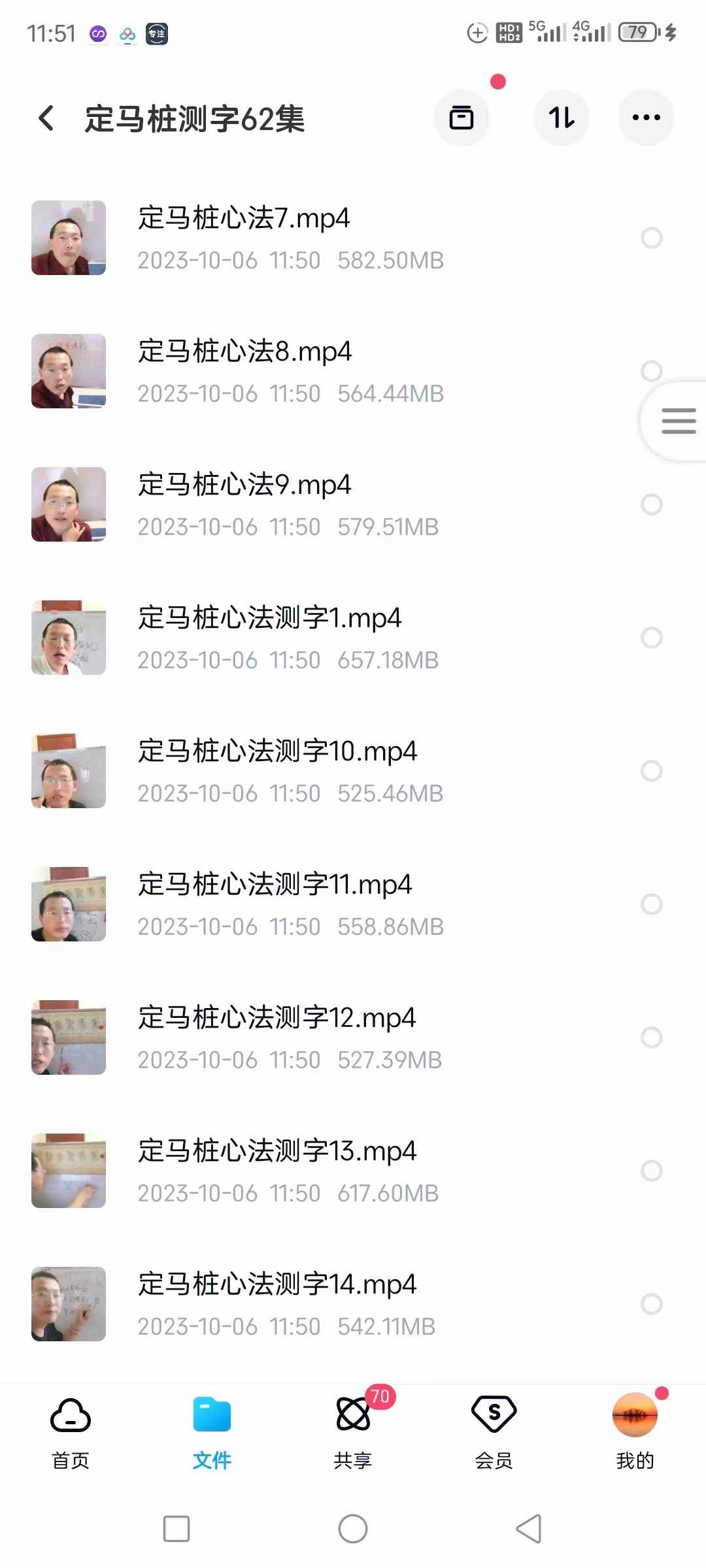Switch to the 首页 tab
706x1568 pixels.
[x=71, y=1431]
